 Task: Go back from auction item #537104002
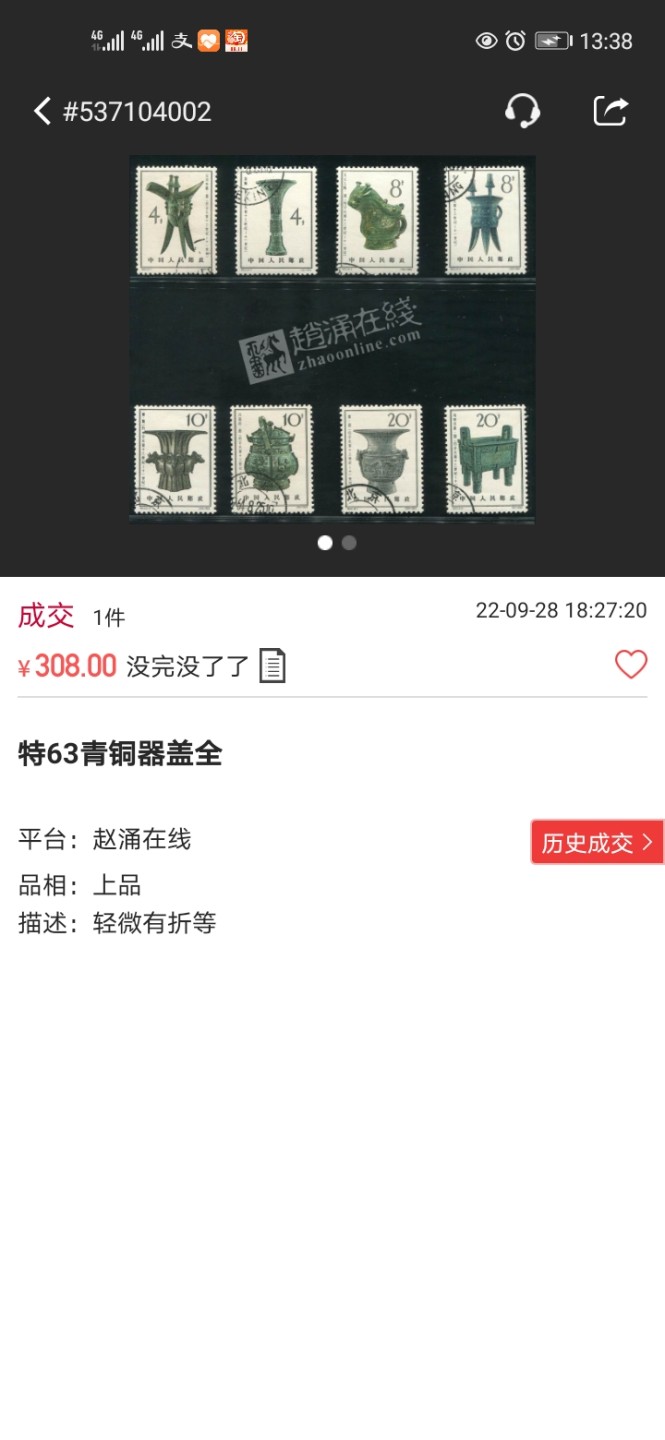tap(42, 111)
